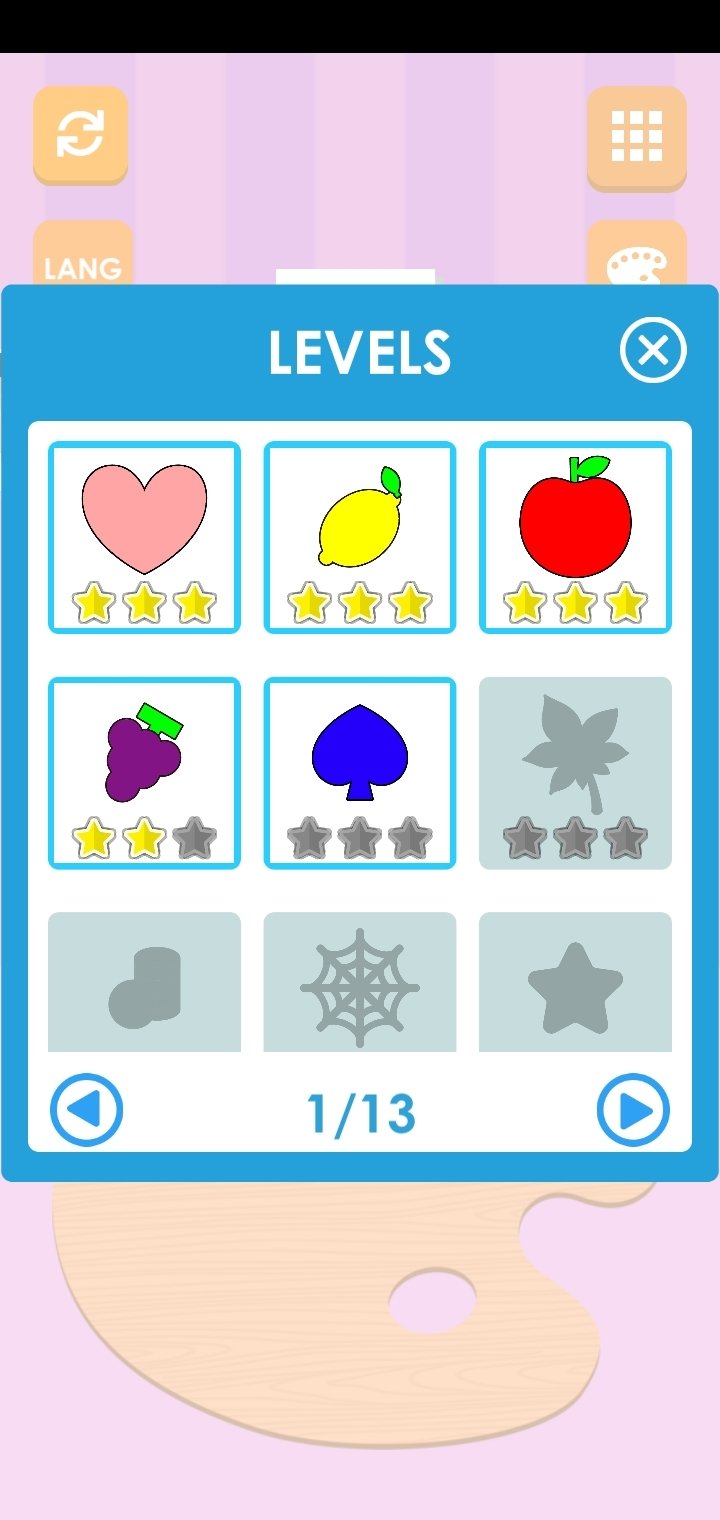Open the grid menu button

[637, 136]
